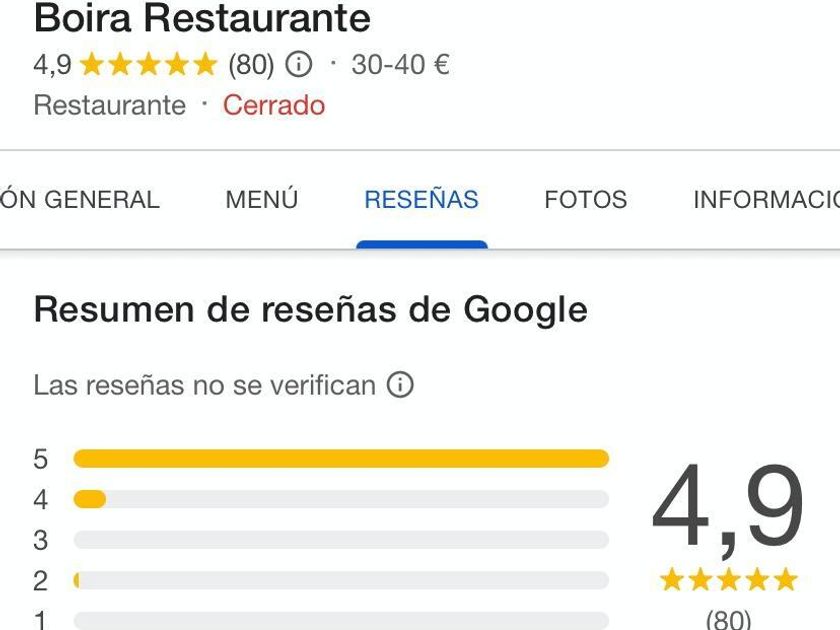Viewport: 840px width, 630px height.
Task: Tap info icon next to unverified reviews notice
Action: (400, 385)
